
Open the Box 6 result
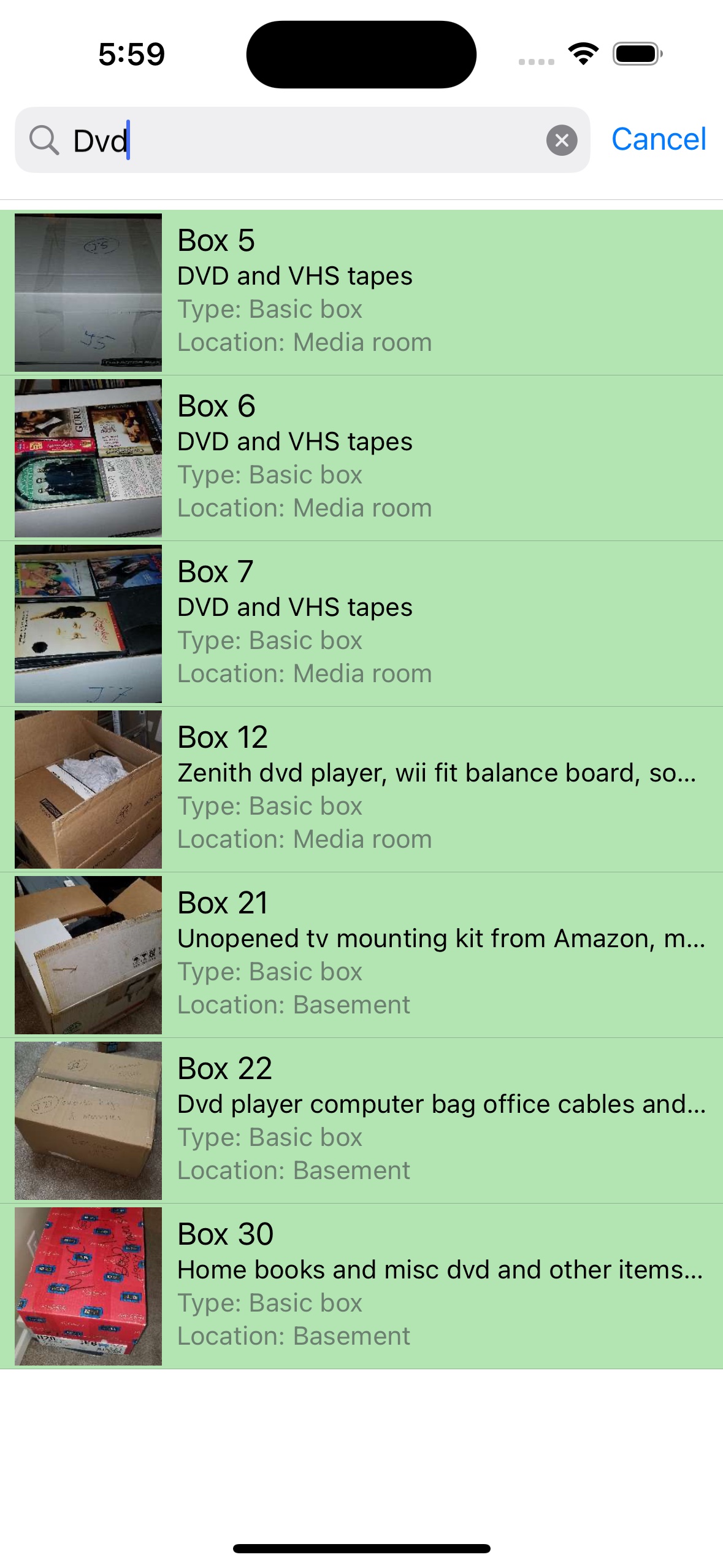(361, 458)
